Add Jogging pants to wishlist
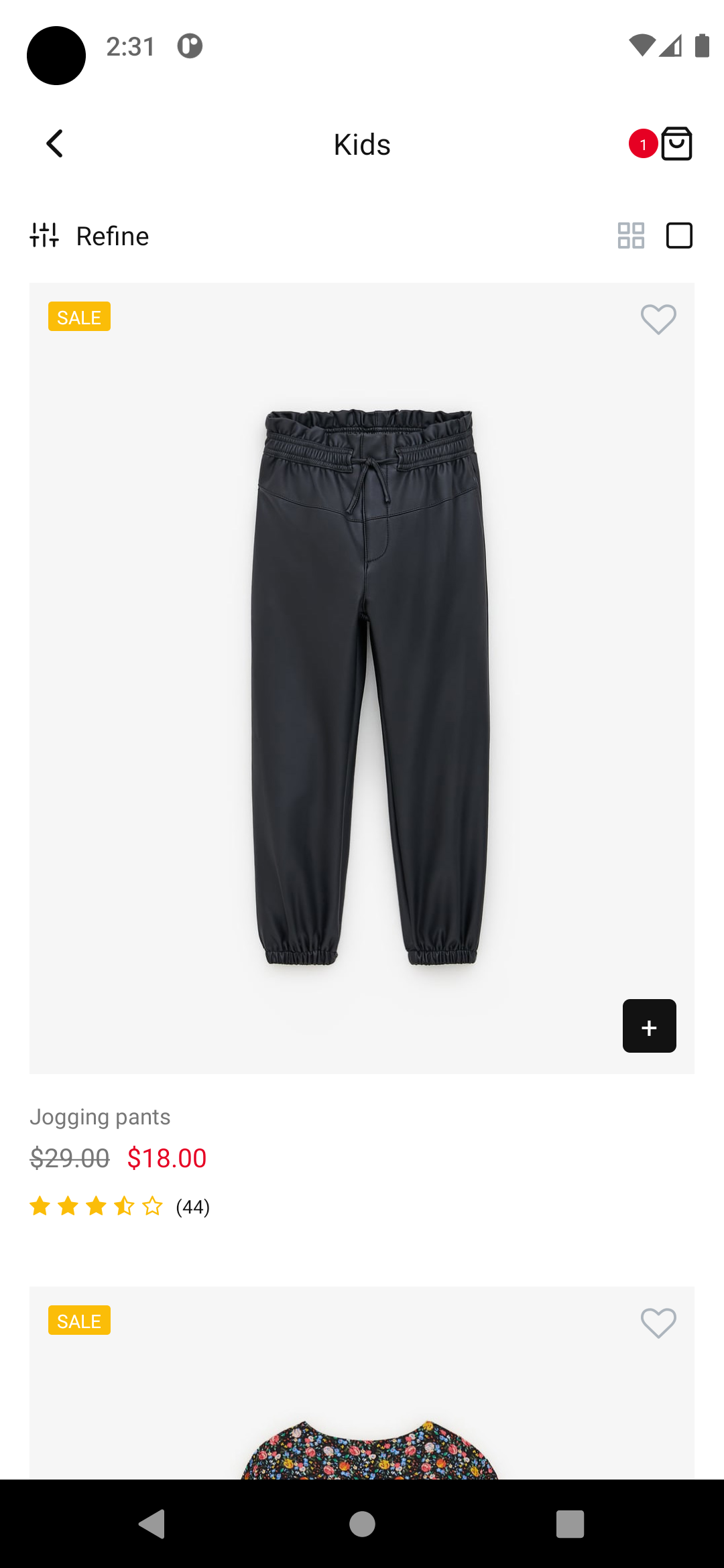 658,319
